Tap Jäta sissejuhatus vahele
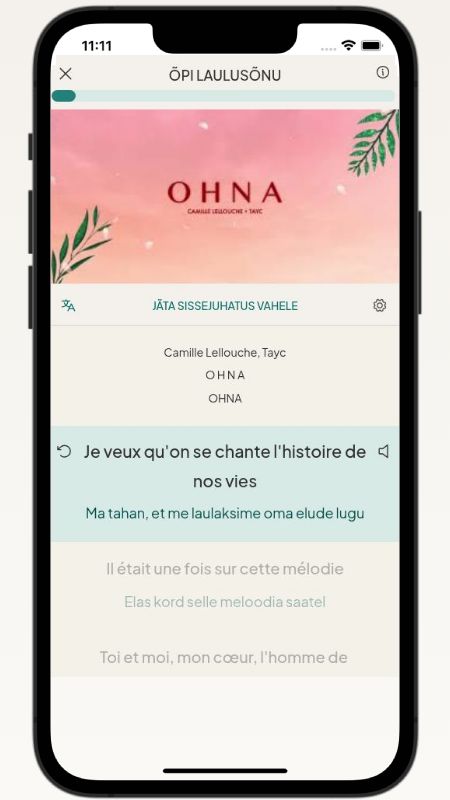450x800 pixels. coord(225,306)
